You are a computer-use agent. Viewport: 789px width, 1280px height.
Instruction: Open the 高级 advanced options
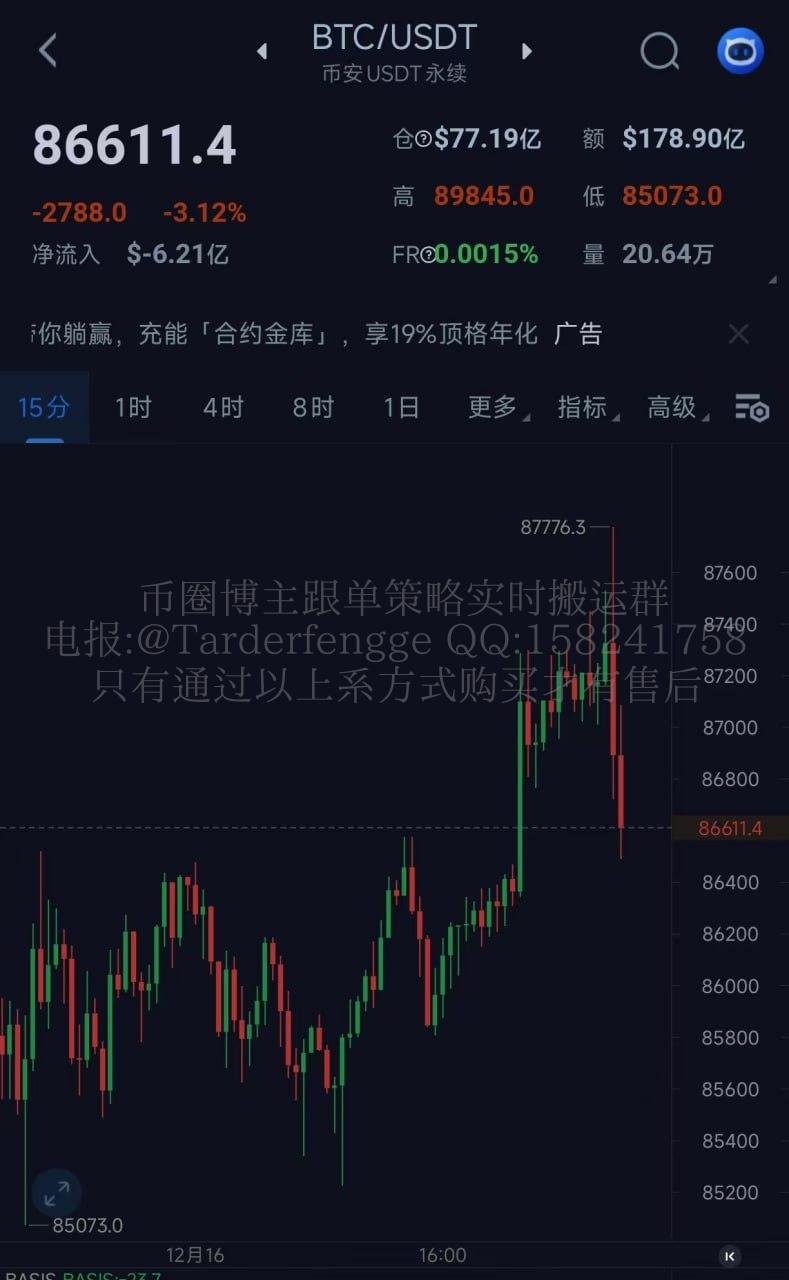(676, 408)
